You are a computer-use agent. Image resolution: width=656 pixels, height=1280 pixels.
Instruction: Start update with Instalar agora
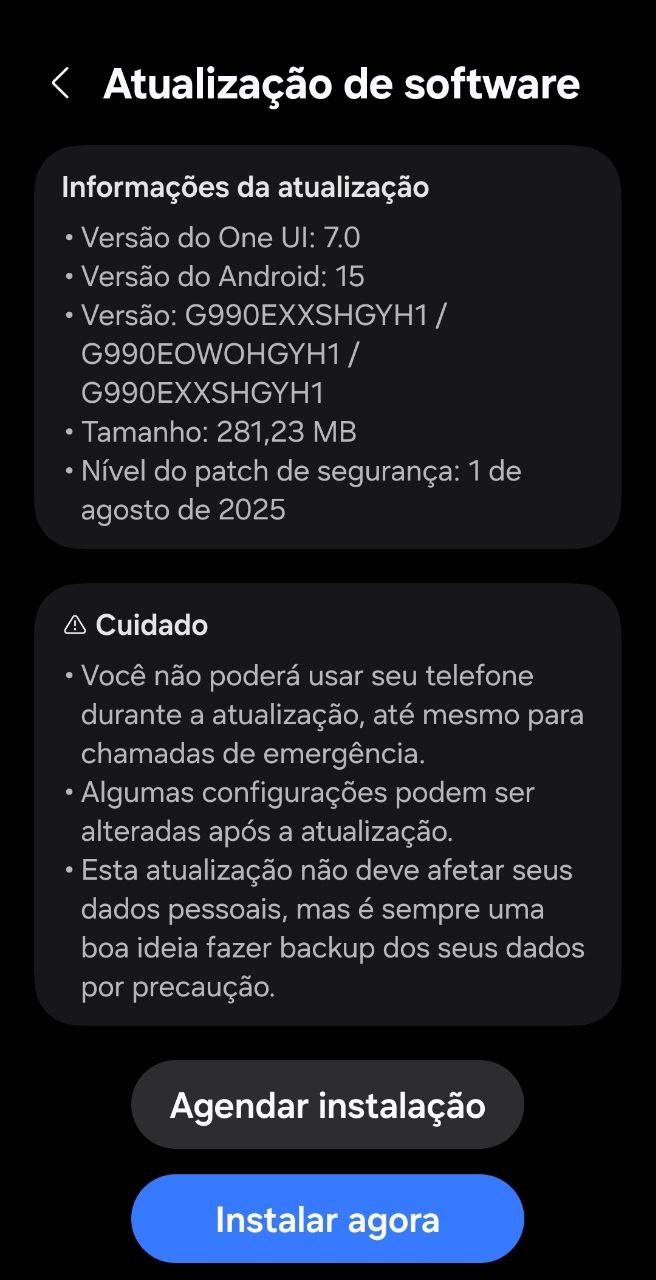[x=327, y=1219]
